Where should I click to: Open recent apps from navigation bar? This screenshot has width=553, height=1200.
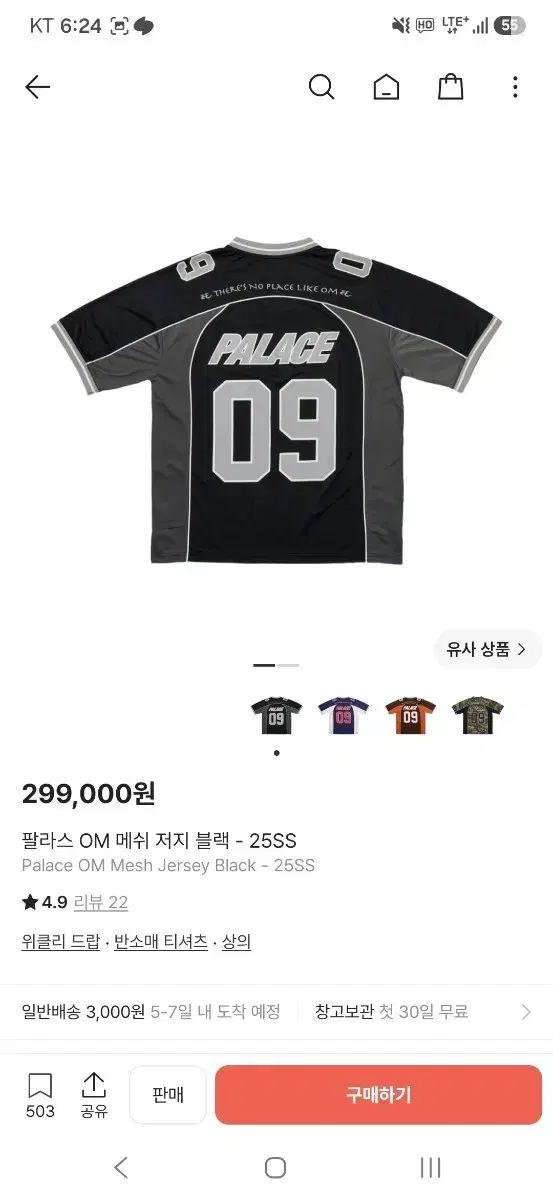coord(430,1167)
